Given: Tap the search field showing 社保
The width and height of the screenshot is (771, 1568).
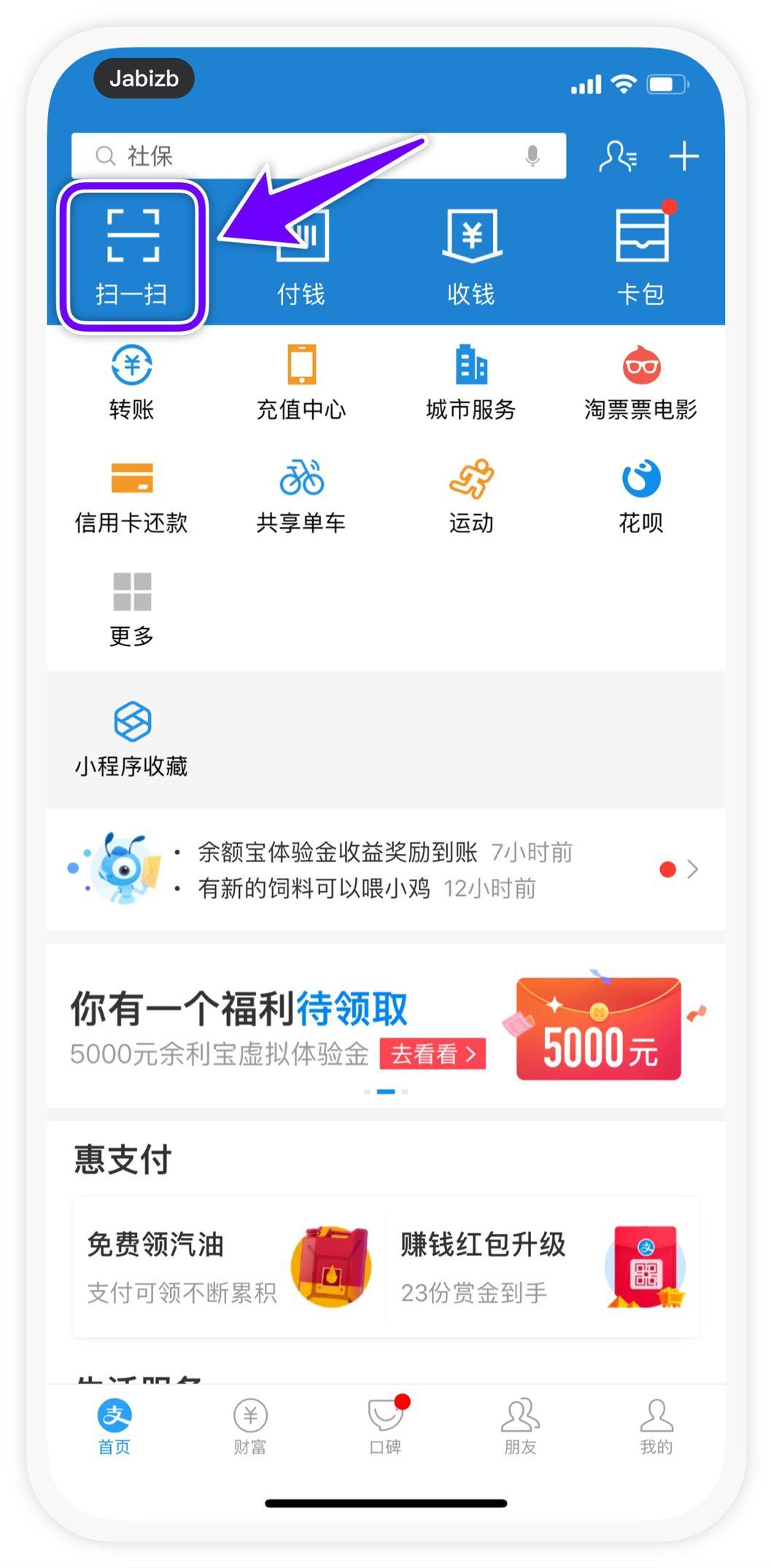Looking at the screenshot, I should point(319,155).
